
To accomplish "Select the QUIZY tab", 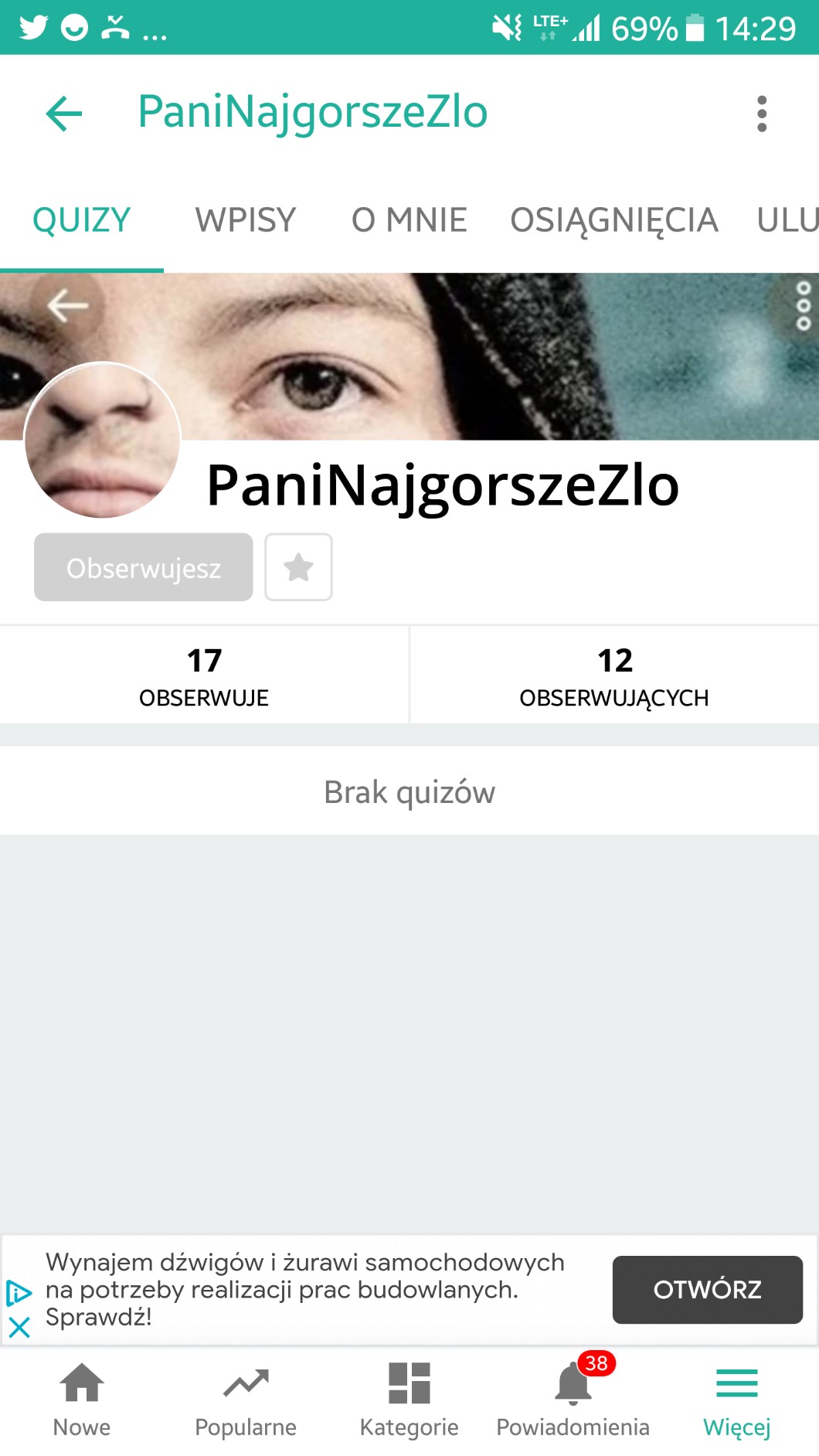I will click(82, 220).
